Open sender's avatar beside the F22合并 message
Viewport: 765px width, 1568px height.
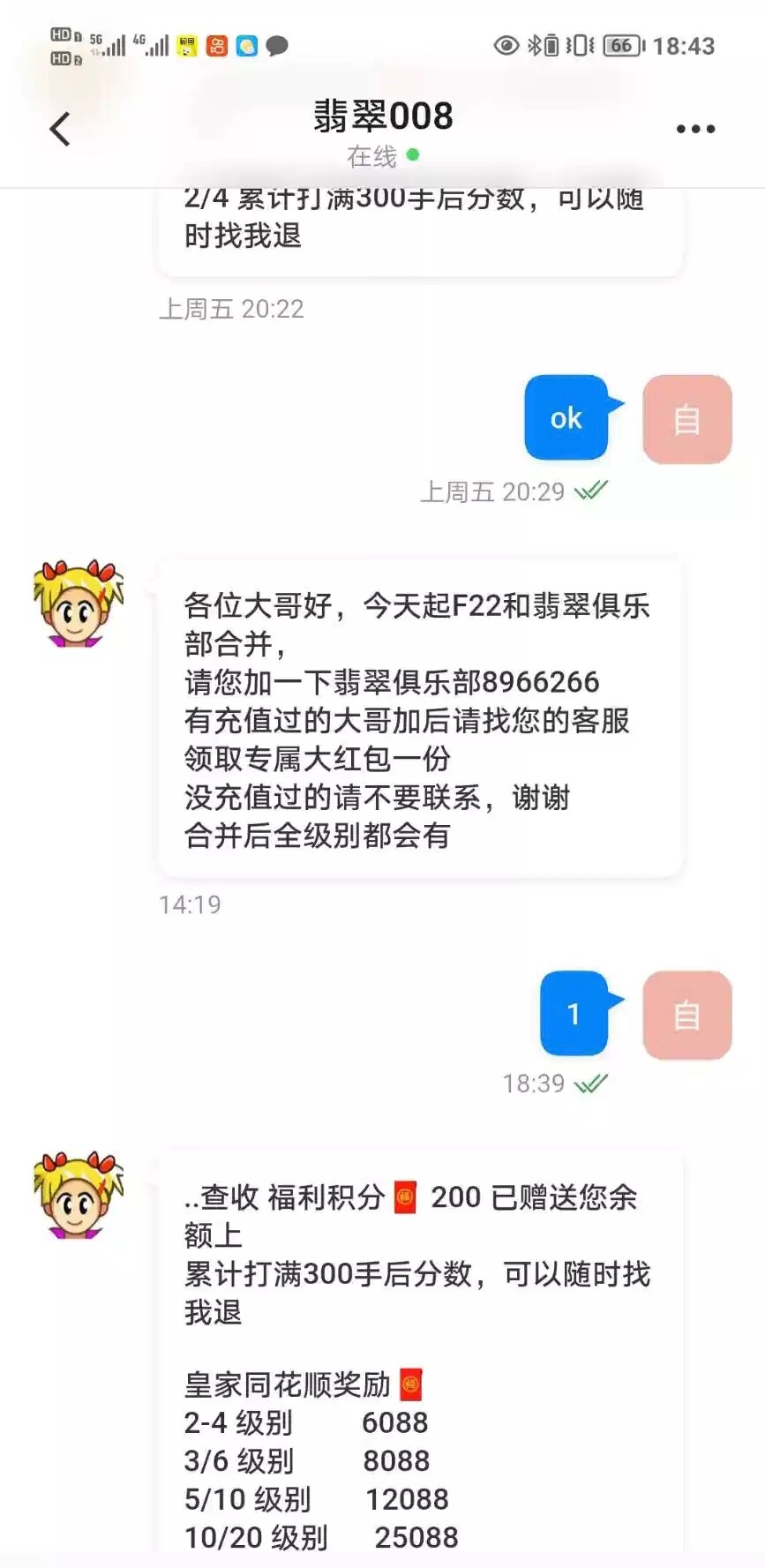coord(79,604)
